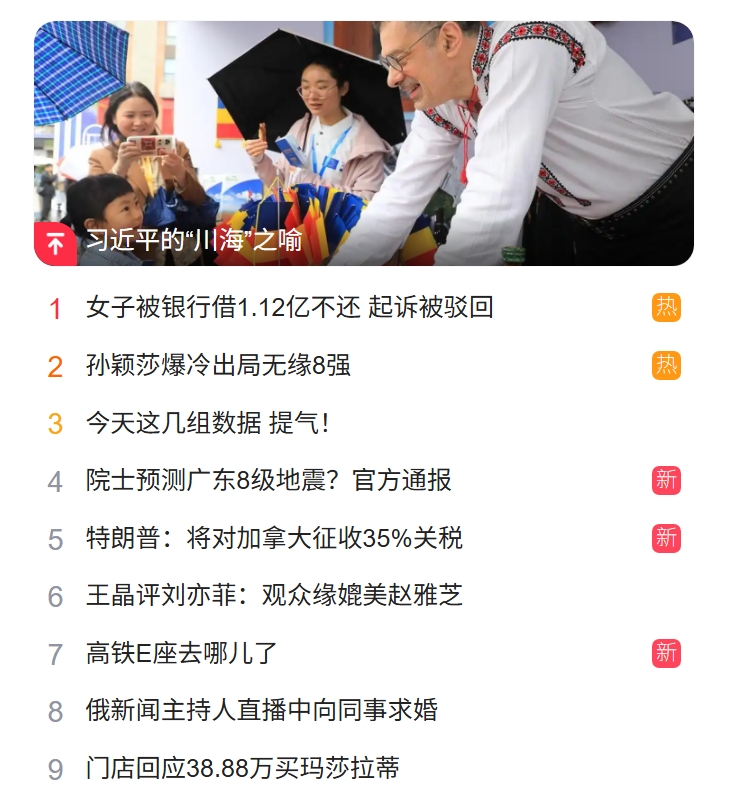
Task: View 今天这几组数据 提气！
Action: 207,423
